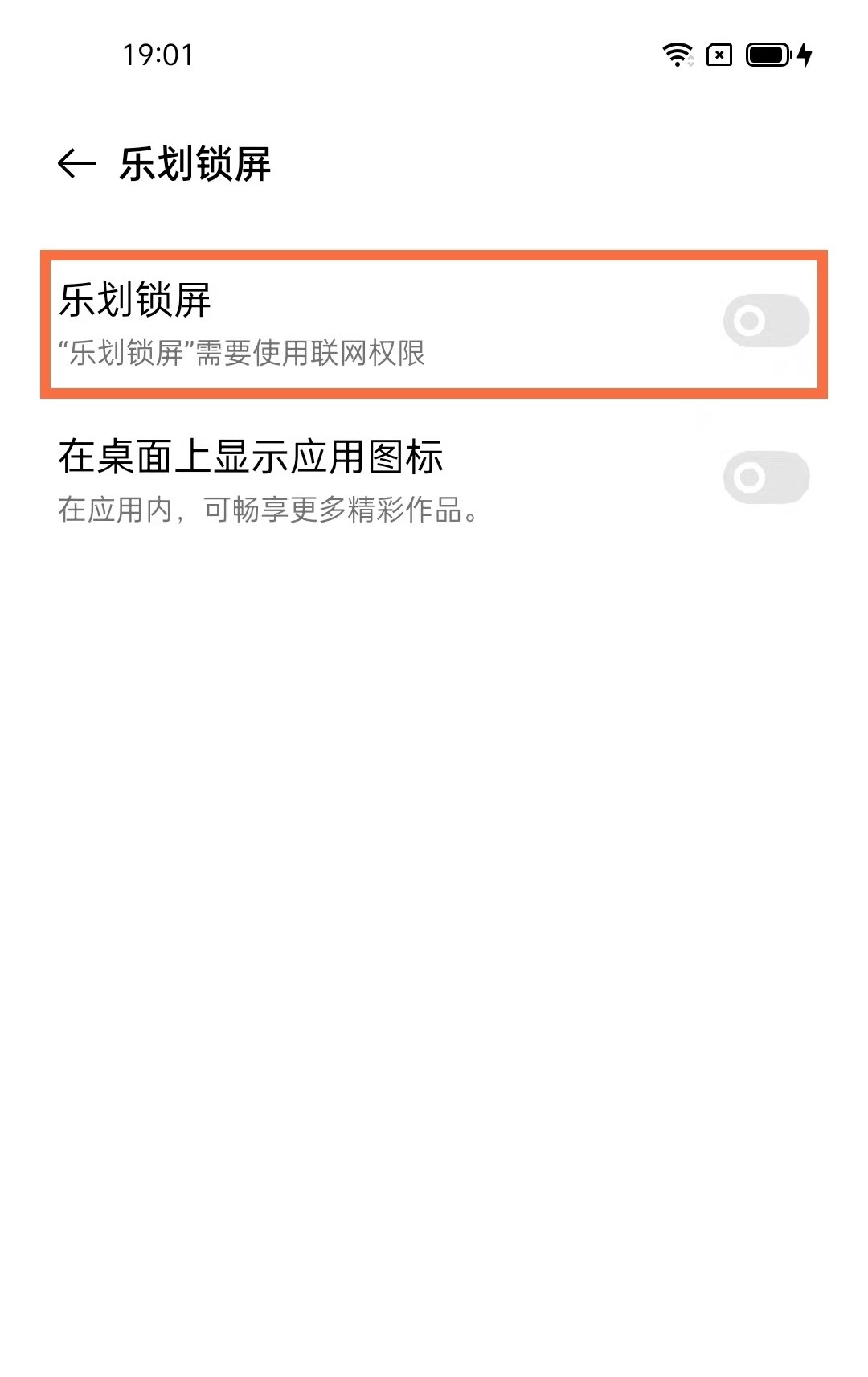Tap the status bar area
Image resolution: width=868 pixels, height=1377 pixels.
pyautogui.click(x=434, y=55)
